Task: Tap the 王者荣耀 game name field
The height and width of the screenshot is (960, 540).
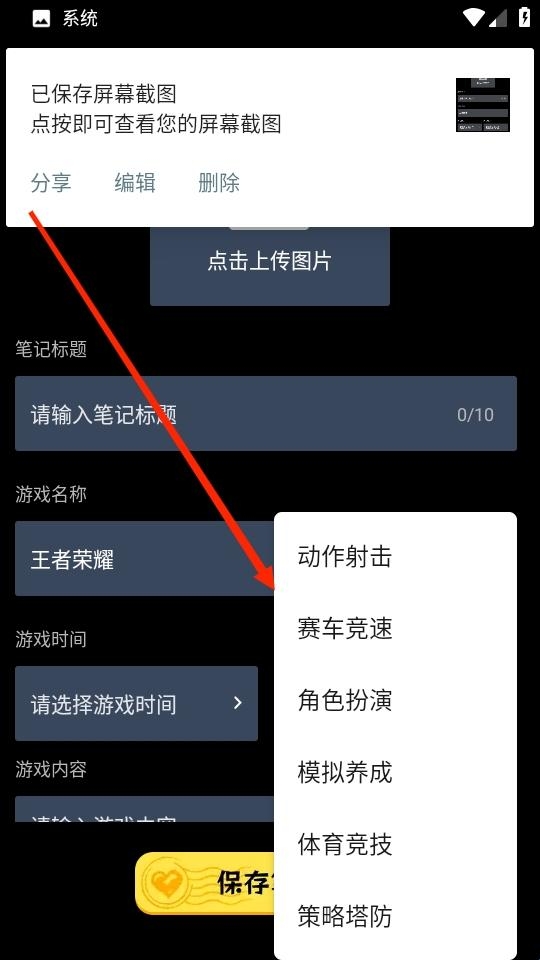Action: (144, 558)
